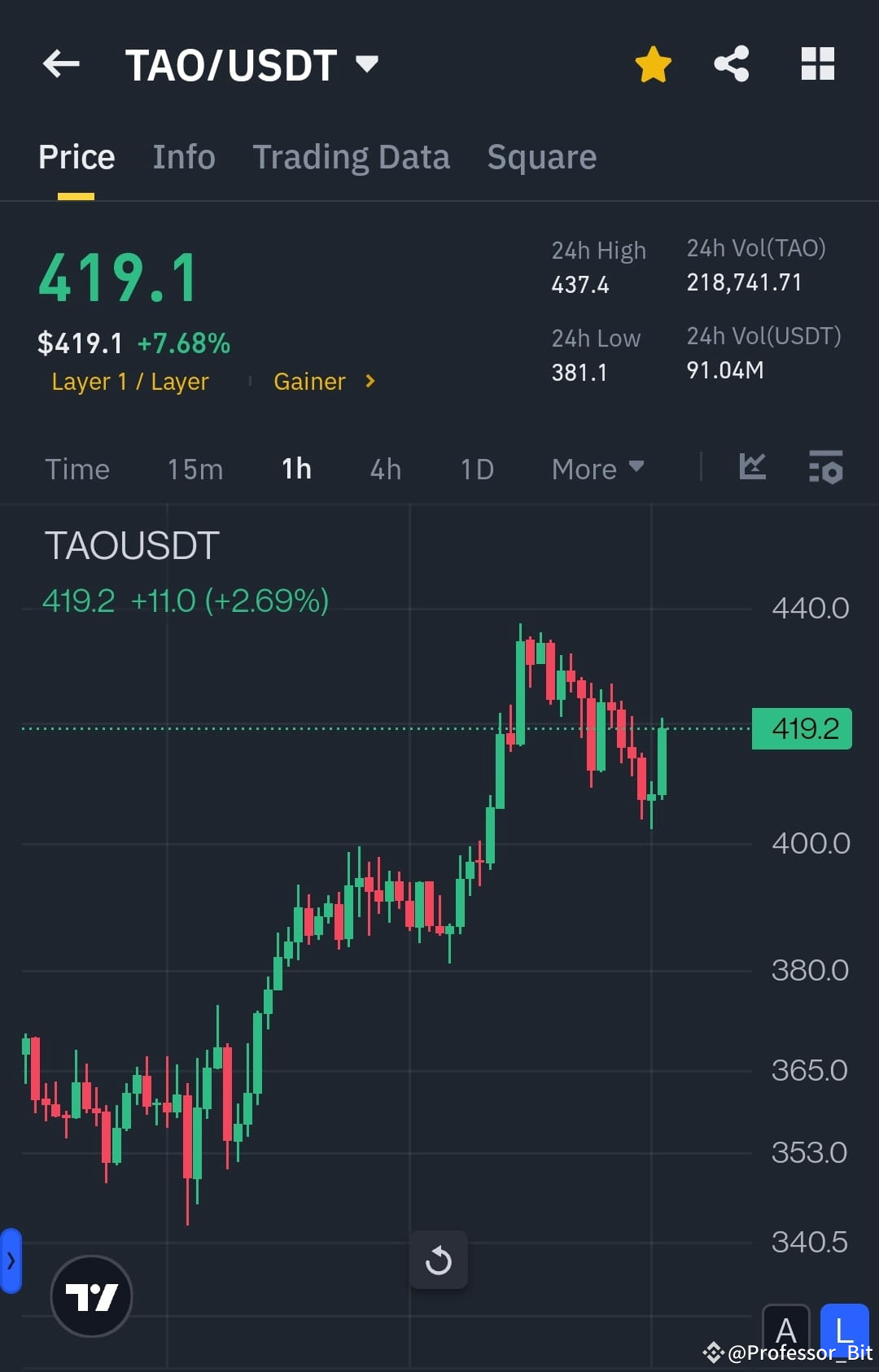Viewport: 879px width, 1372px height.
Task: Switch to the 15m interval
Action: coord(195,469)
